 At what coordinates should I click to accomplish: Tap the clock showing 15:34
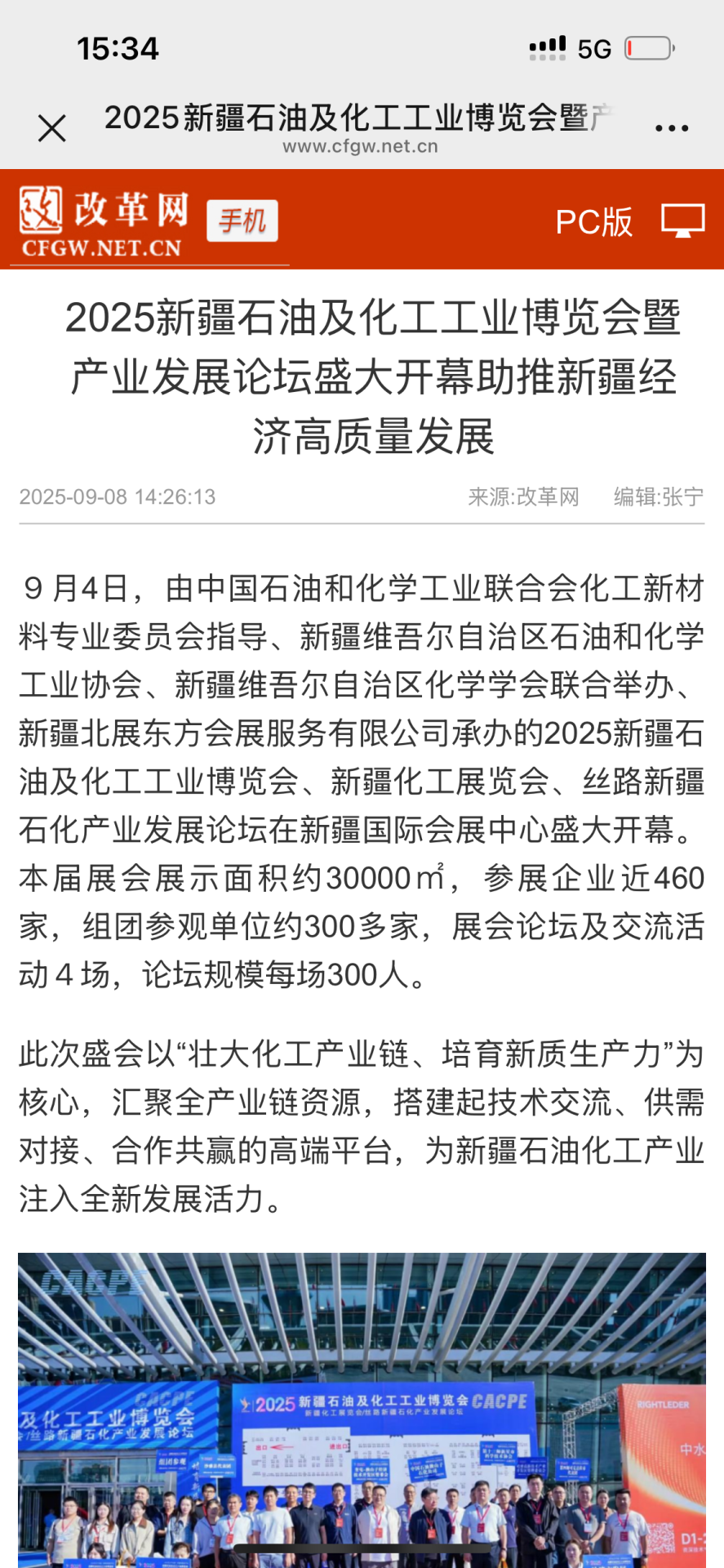117,49
